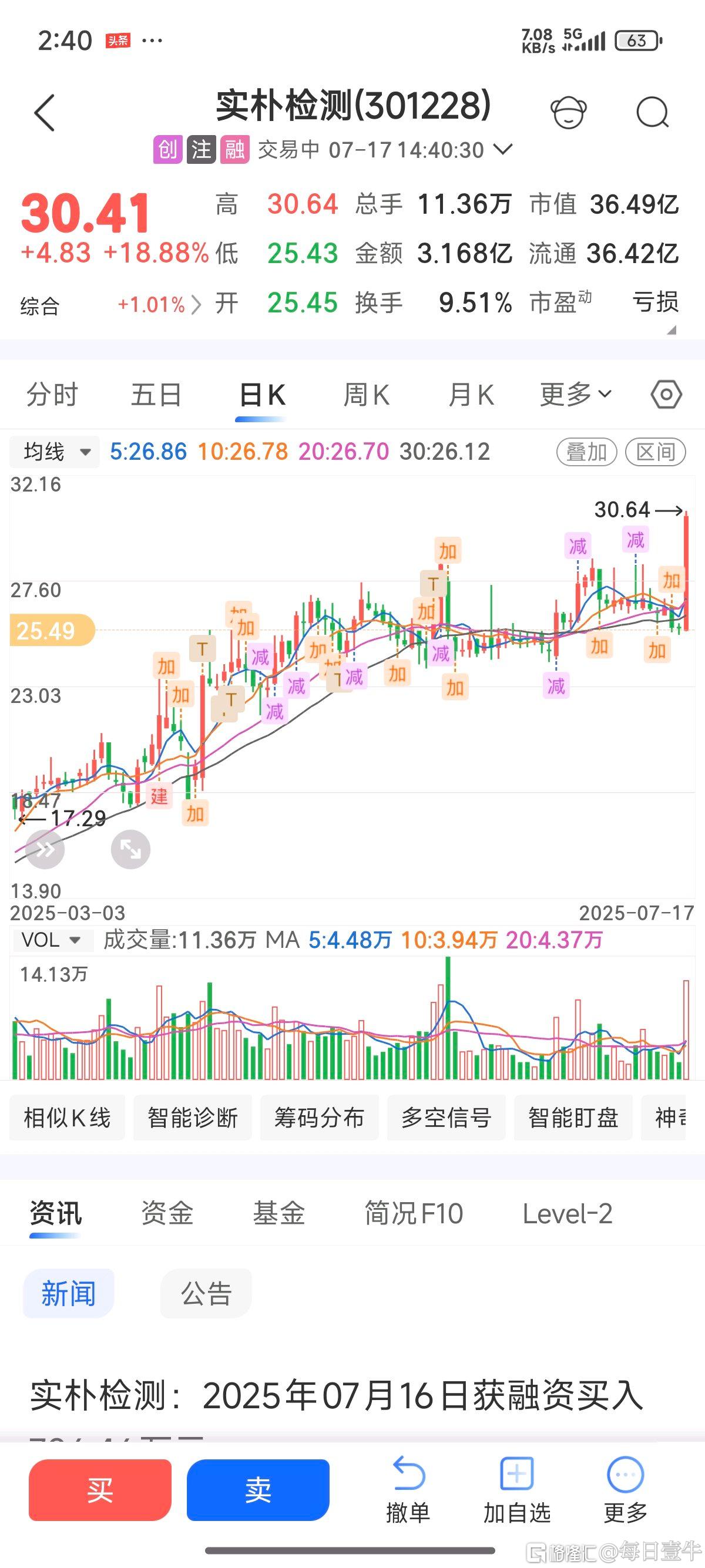The height and width of the screenshot is (1568, 705).
Task: Tap the 叠加 overlay button
Action: tap(586, 452)
